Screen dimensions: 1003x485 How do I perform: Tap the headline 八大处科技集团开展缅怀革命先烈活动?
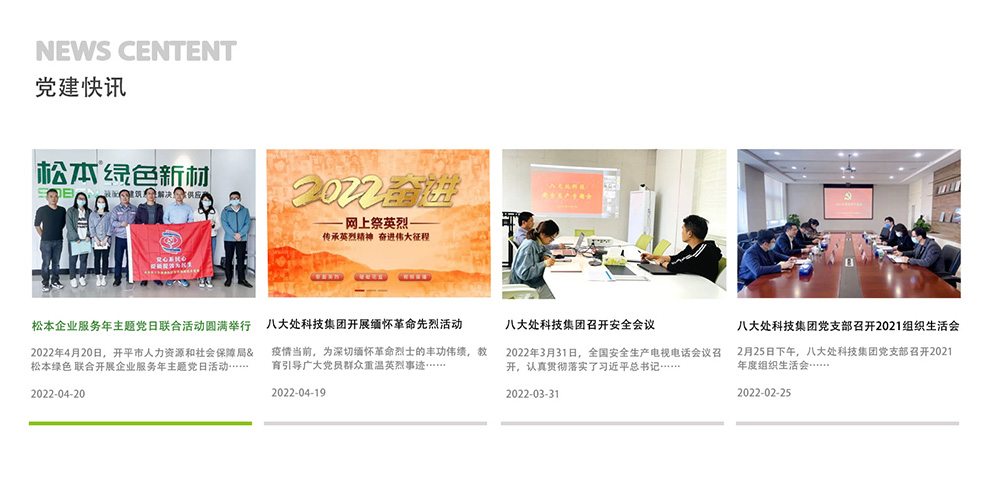[x=365, y=325]
